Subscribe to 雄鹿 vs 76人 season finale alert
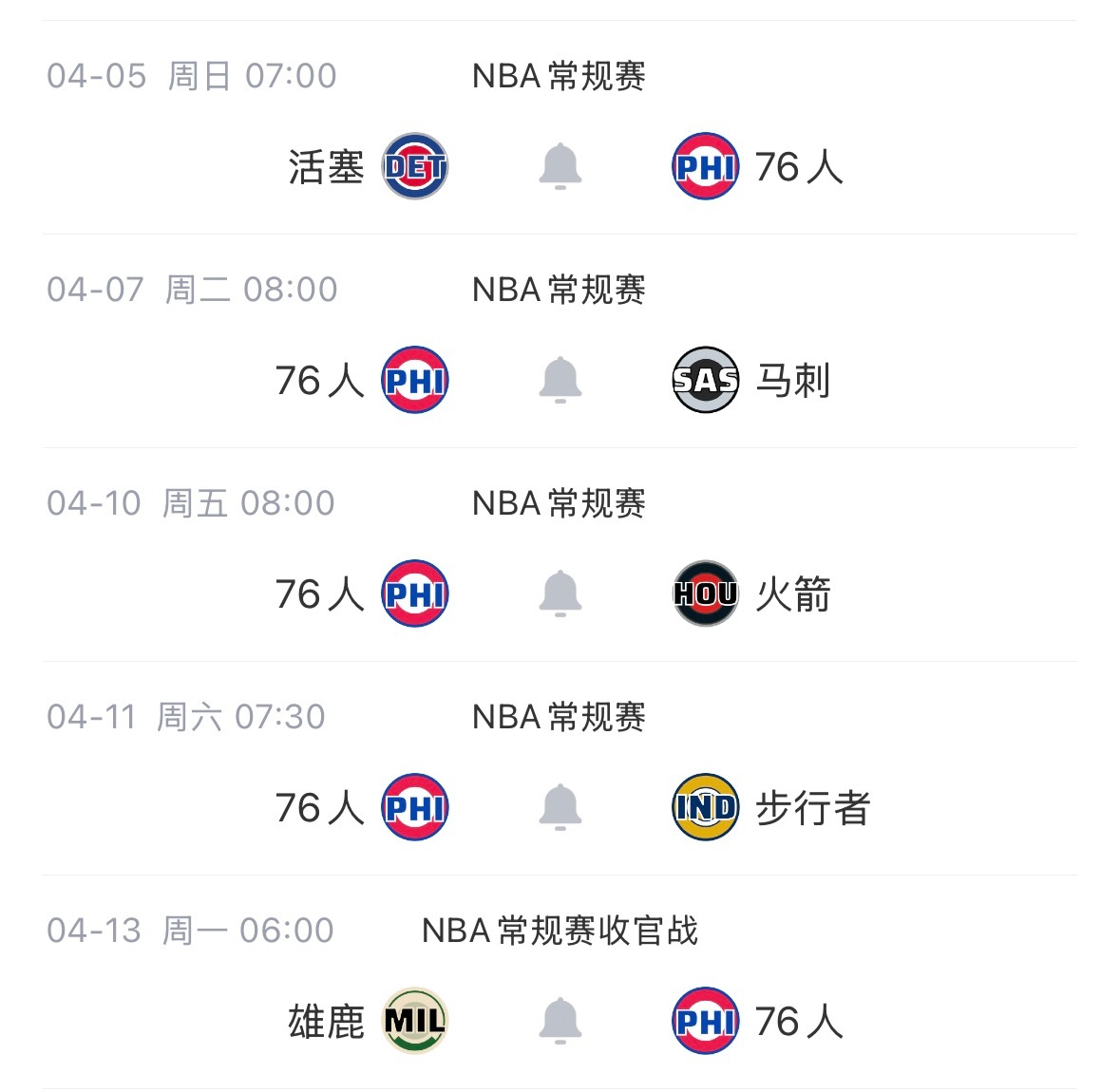1120x1092 pixels. [560, 1022]
